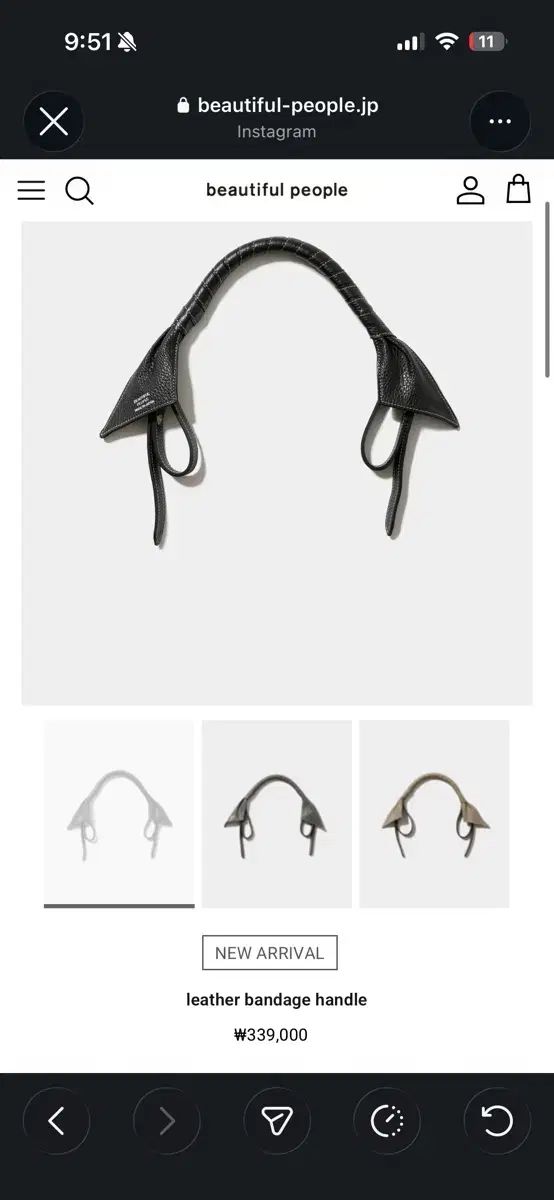554x1200 pixels.
Task: Share this page via direct message
Action: coord(277,1122)
